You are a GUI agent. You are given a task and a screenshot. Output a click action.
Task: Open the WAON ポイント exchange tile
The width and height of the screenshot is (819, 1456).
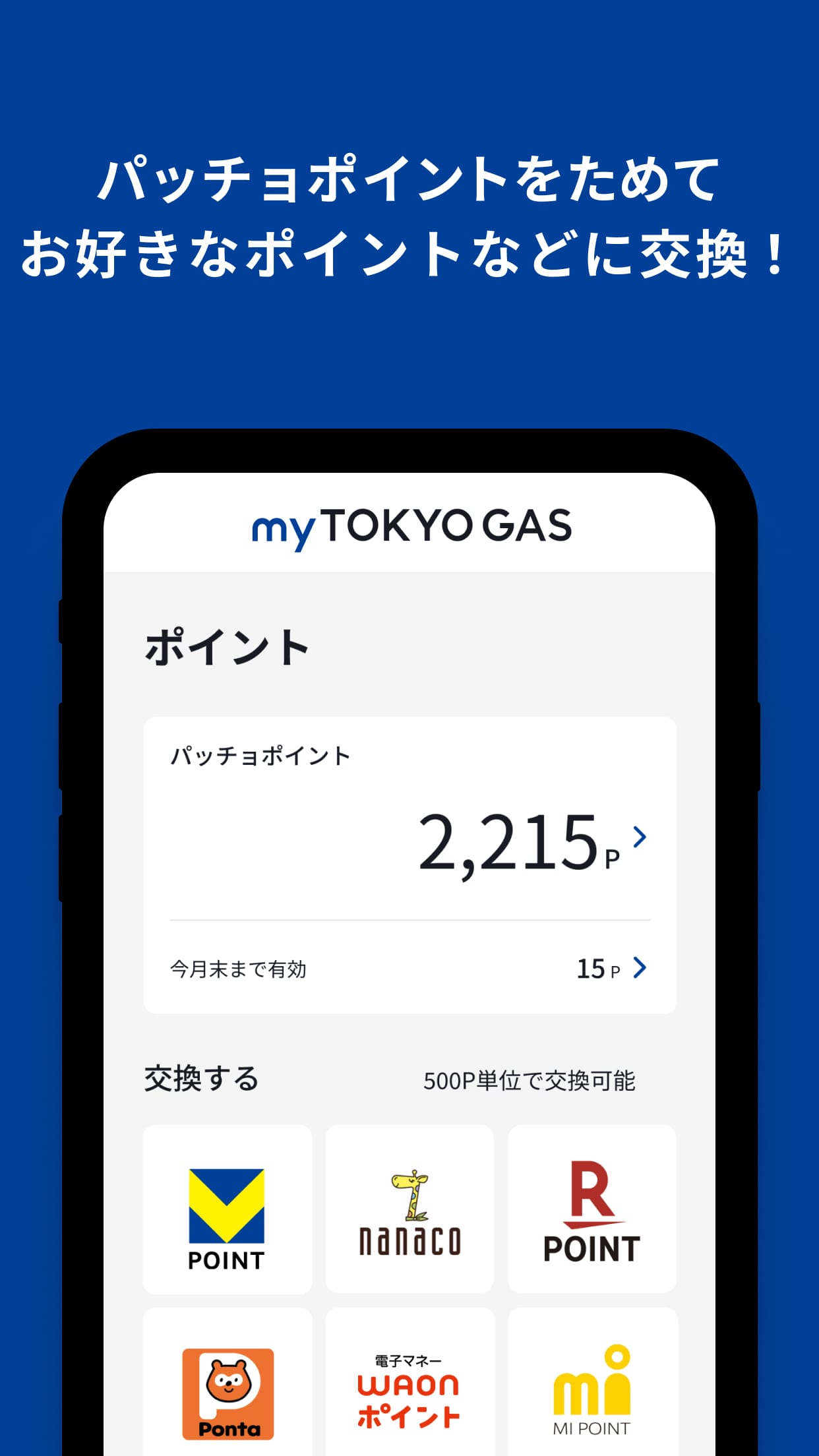tap(409, 1391)
